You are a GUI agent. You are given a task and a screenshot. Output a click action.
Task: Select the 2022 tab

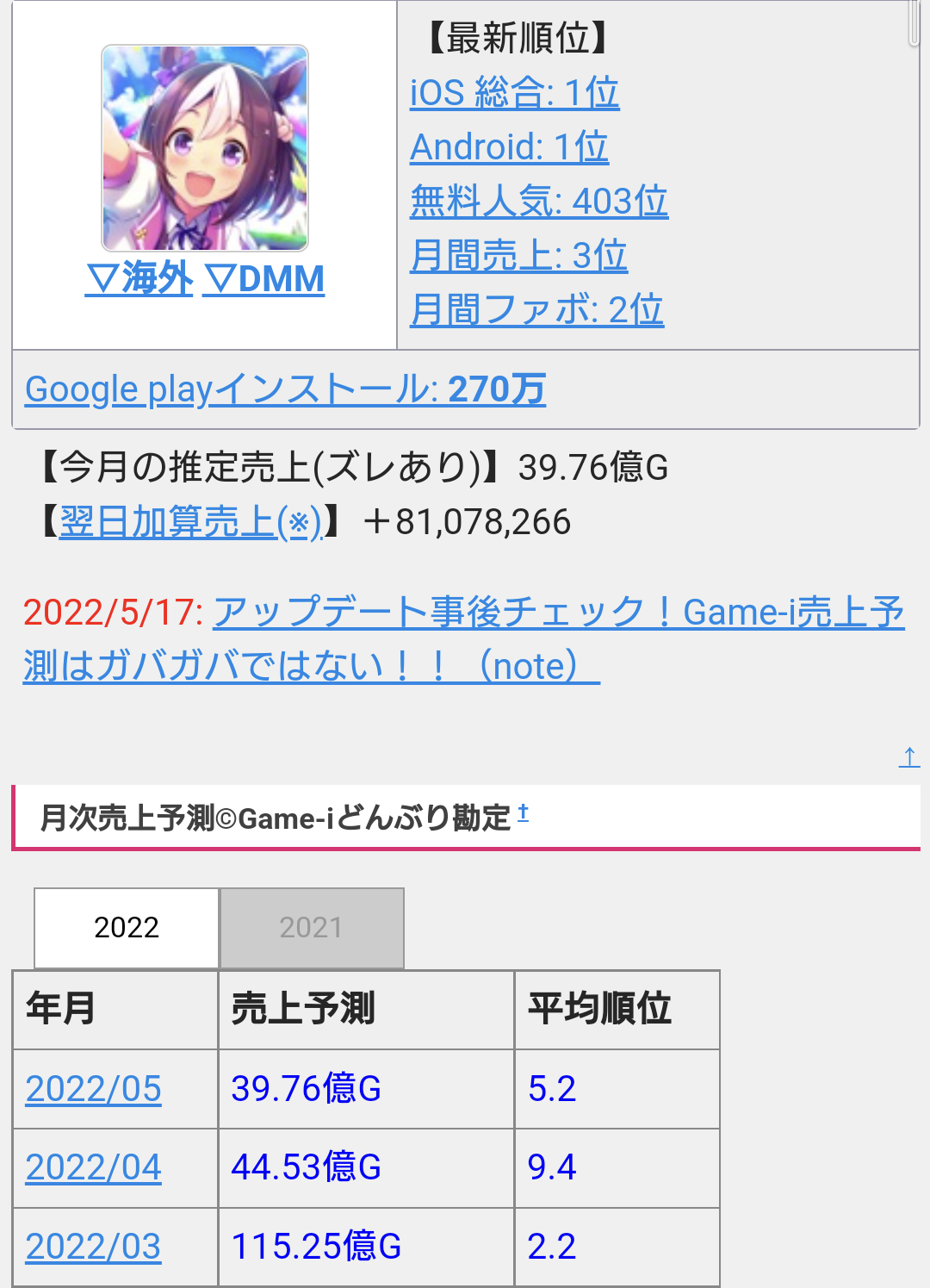(127, 928)
